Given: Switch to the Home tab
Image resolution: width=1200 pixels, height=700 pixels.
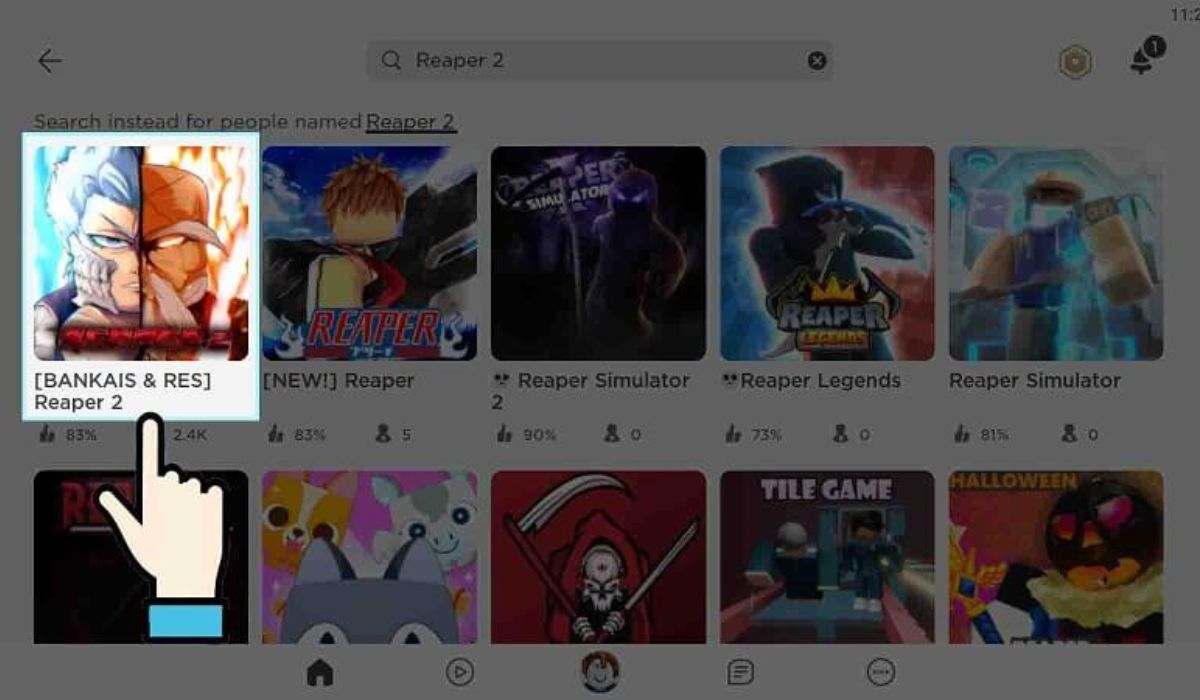Looking at the screenshot, I should click(320, 672).
